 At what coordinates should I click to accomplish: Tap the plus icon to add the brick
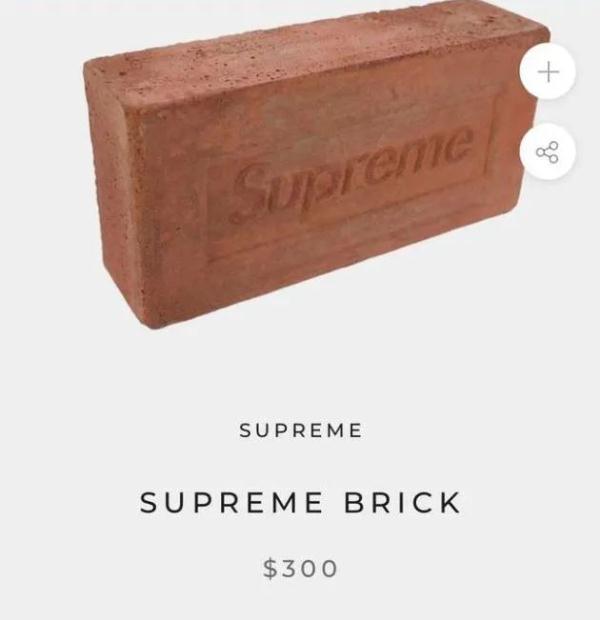548,72
